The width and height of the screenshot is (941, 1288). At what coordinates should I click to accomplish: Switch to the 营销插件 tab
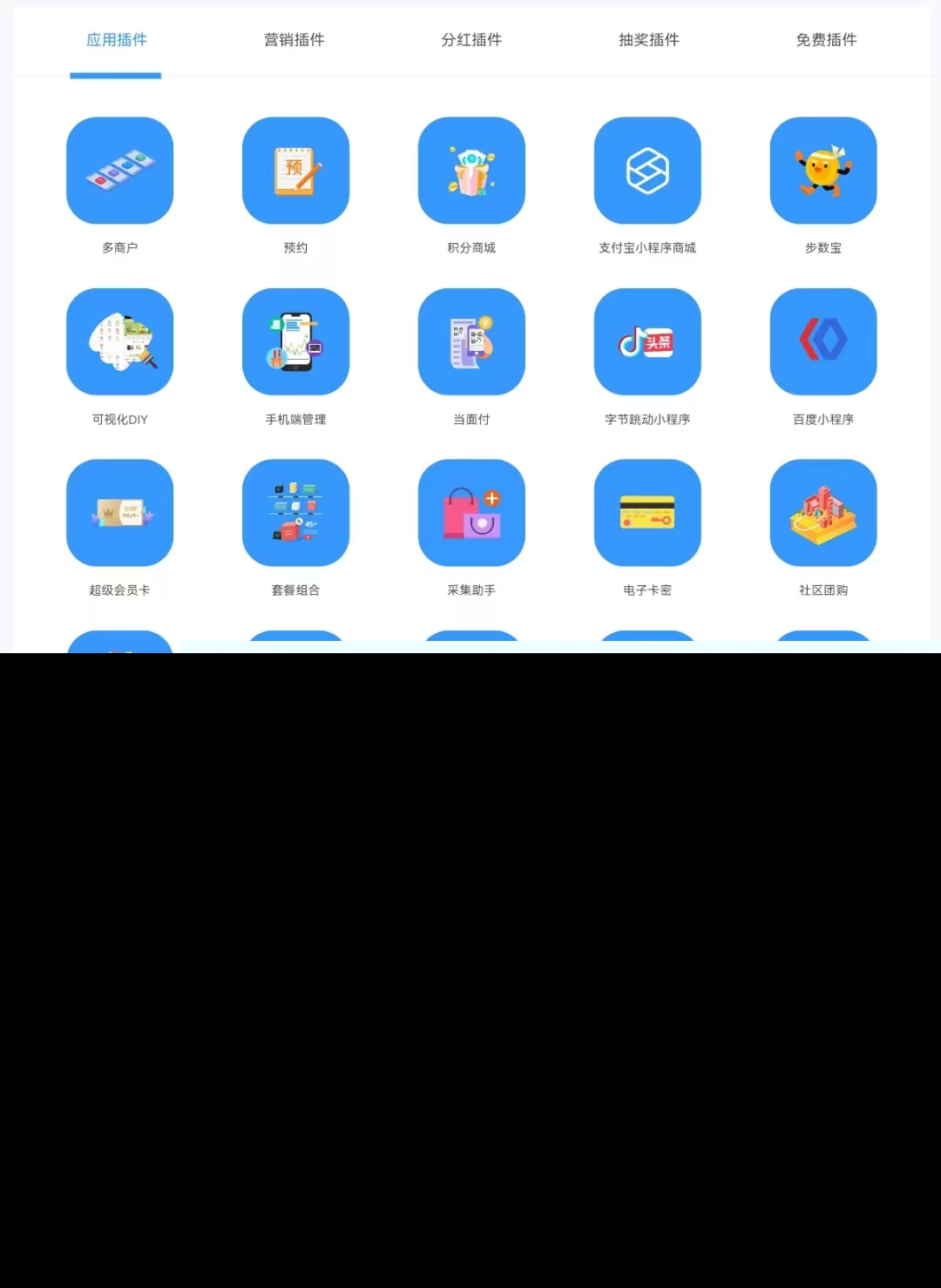294,40
